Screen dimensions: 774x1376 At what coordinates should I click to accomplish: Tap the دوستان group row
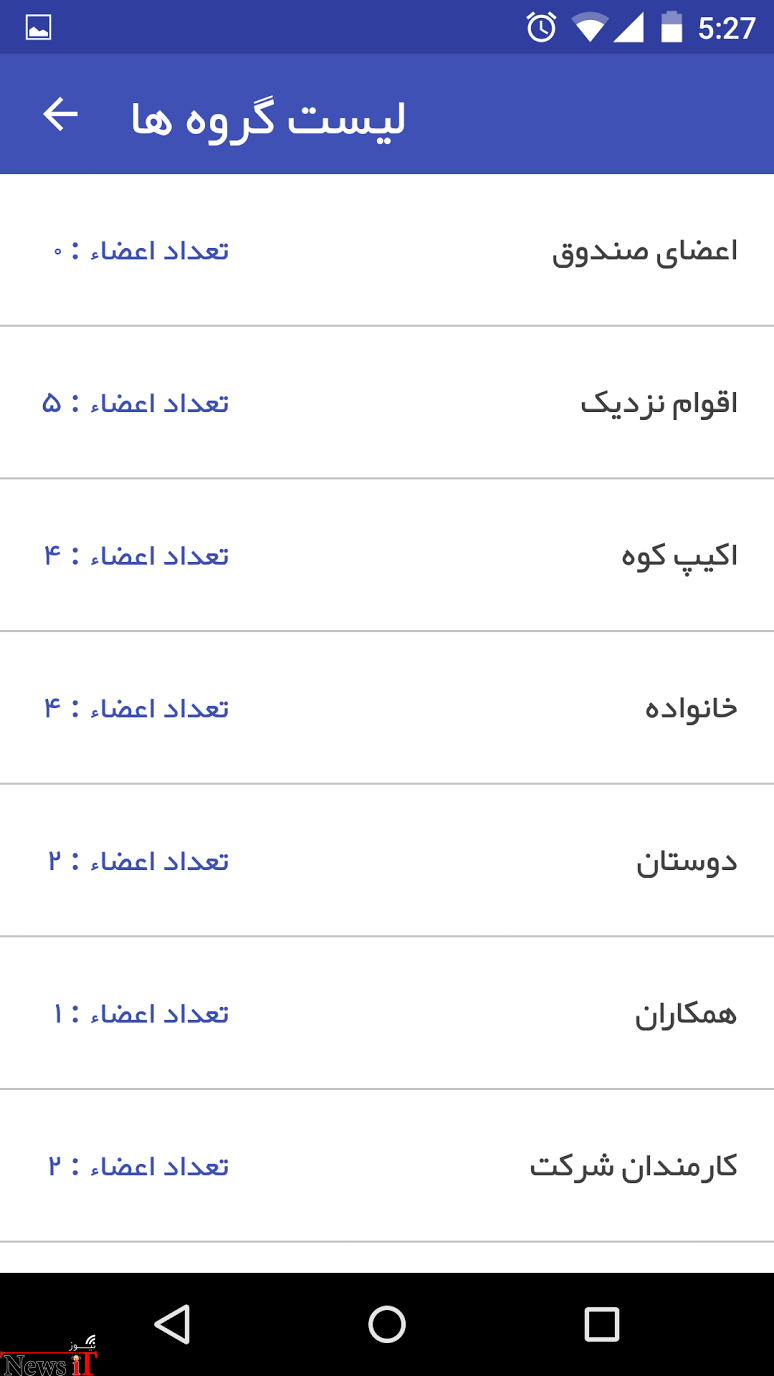click(x=387, y=861)
